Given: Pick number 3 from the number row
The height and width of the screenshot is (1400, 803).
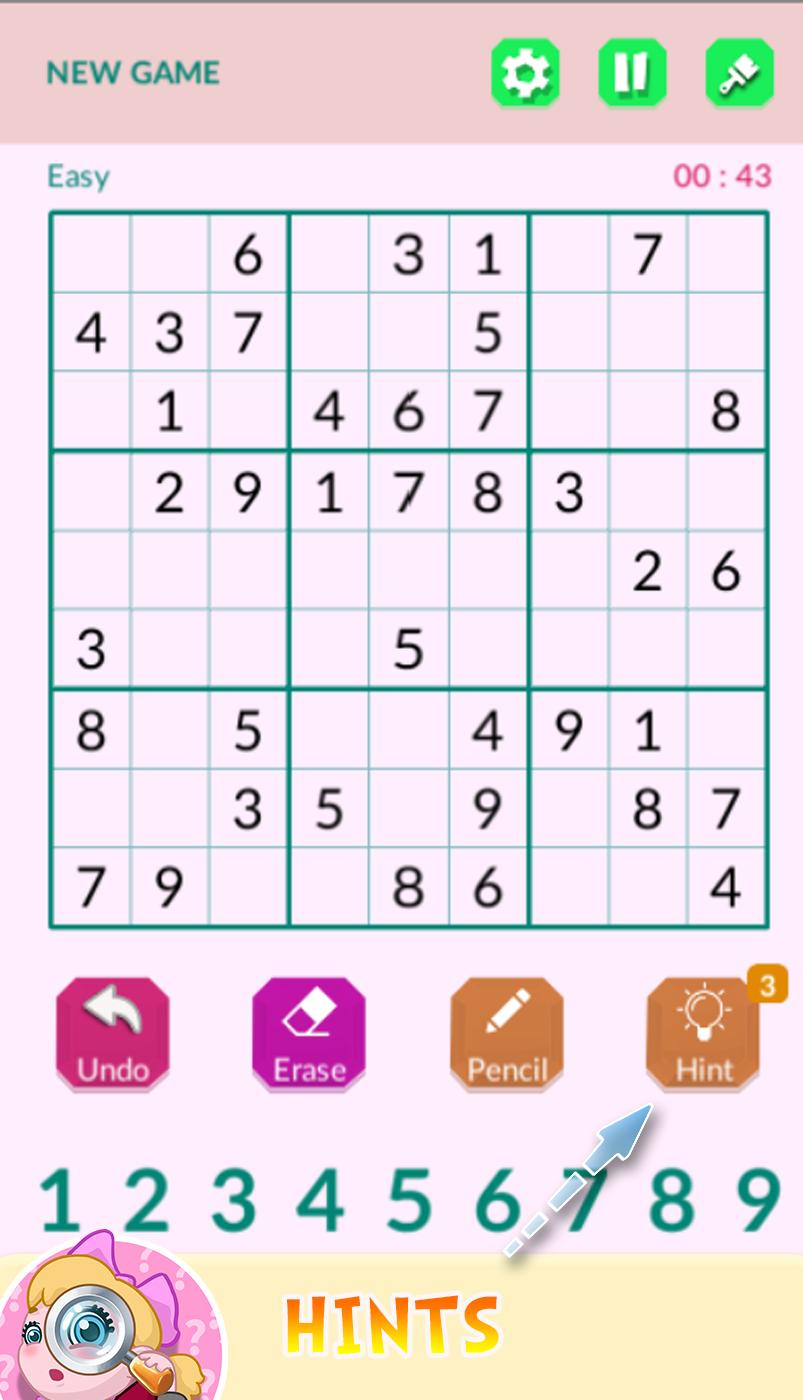Looking at the screenshot, I should click(233, 1199).
